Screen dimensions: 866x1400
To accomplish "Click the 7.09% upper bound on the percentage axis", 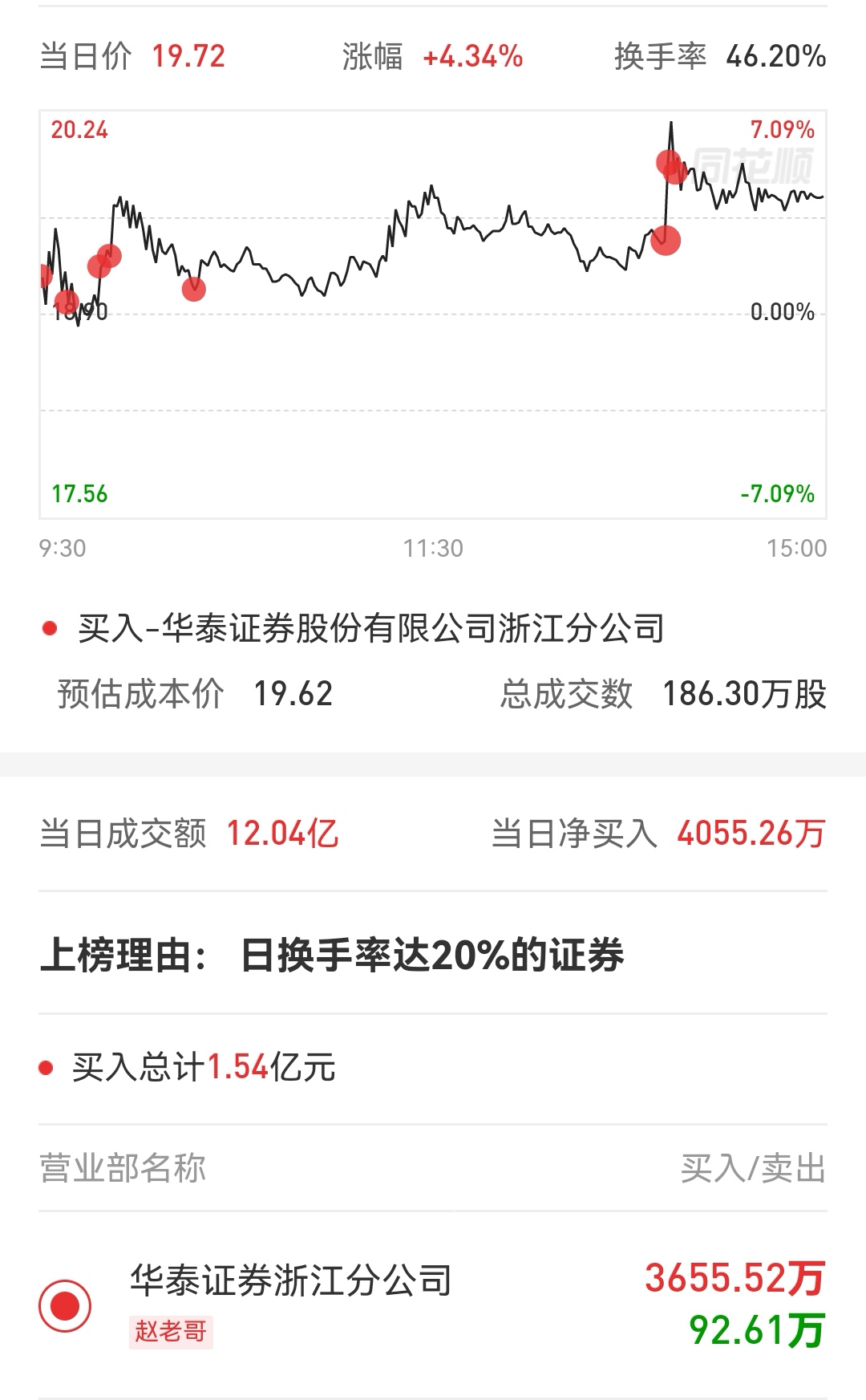I will (x=782, y=127).
